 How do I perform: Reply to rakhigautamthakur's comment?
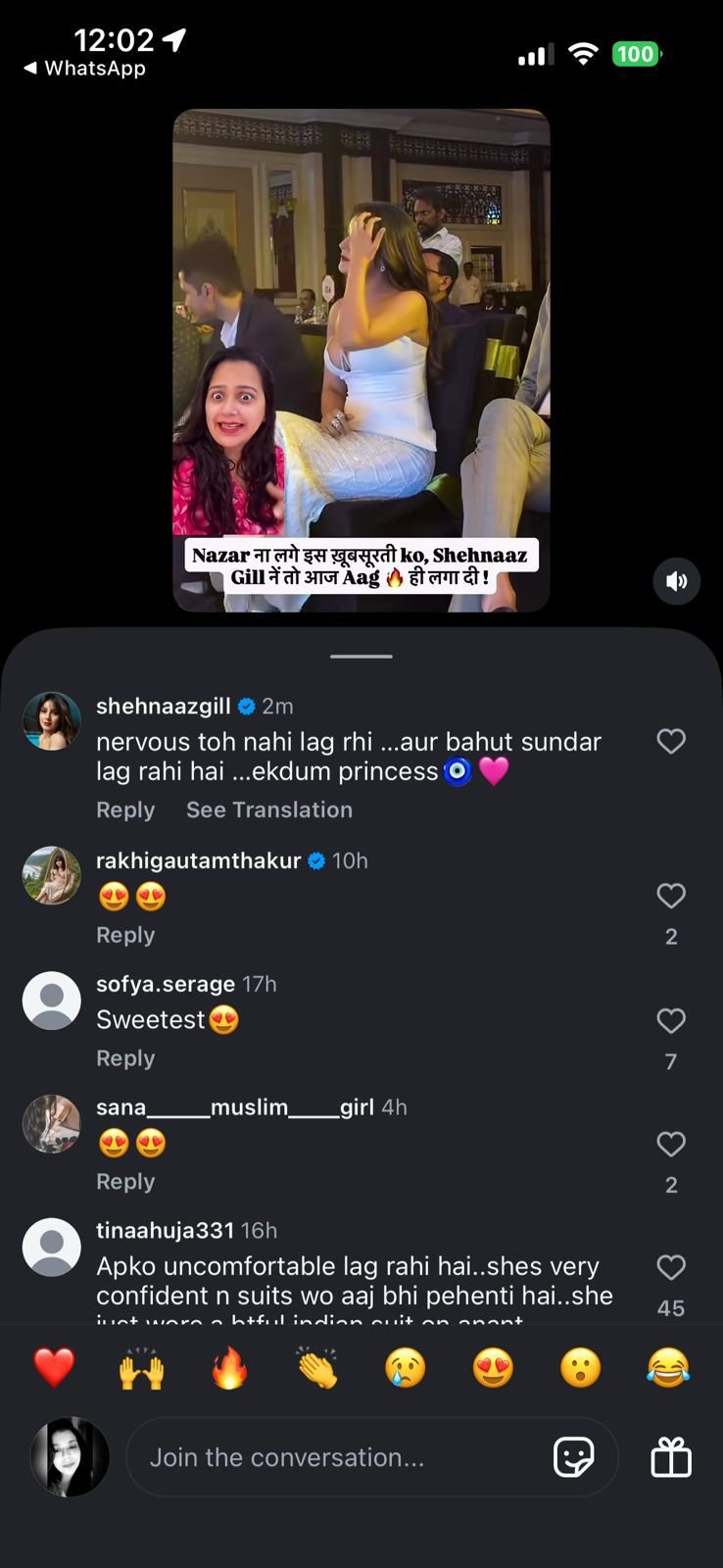coord(125,935)
